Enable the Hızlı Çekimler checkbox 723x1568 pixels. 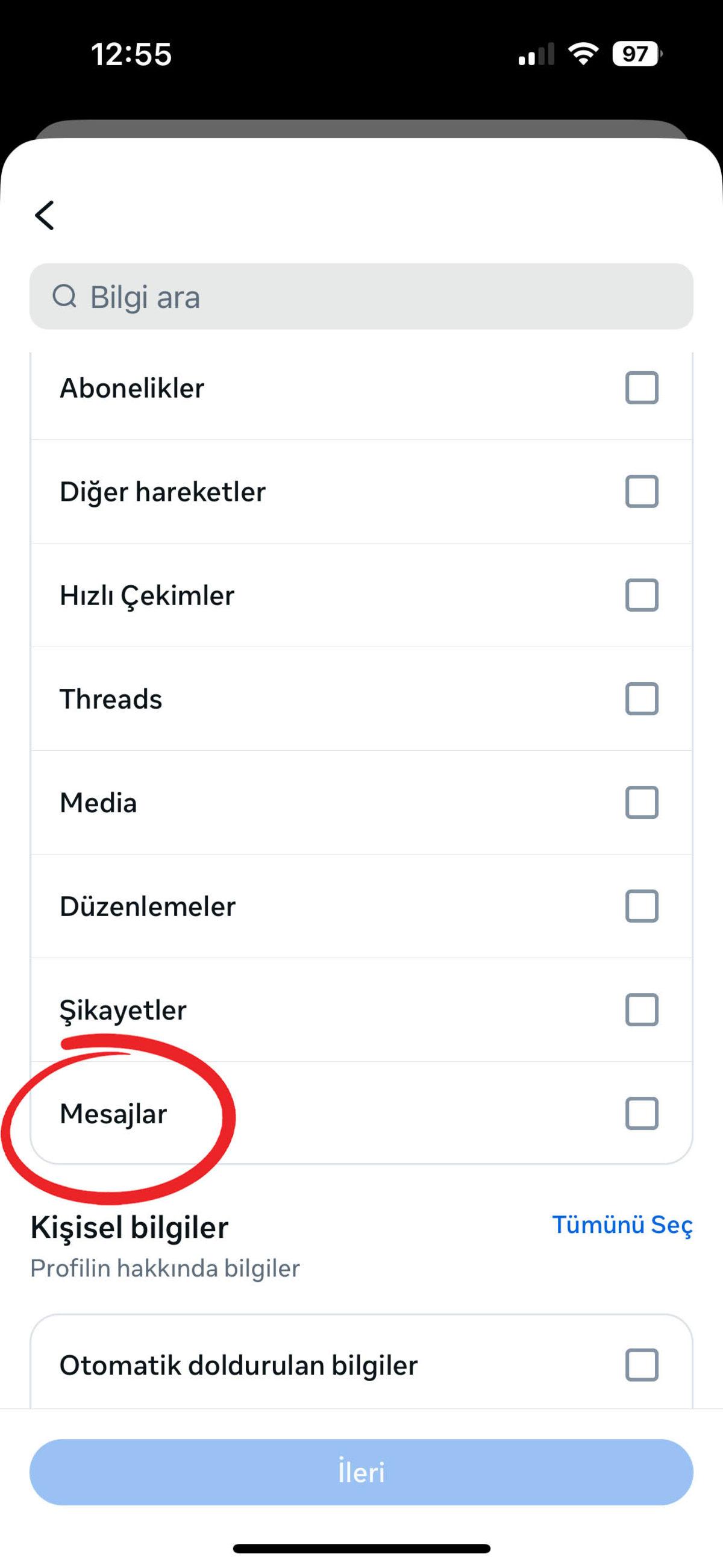tap(642, 595)
